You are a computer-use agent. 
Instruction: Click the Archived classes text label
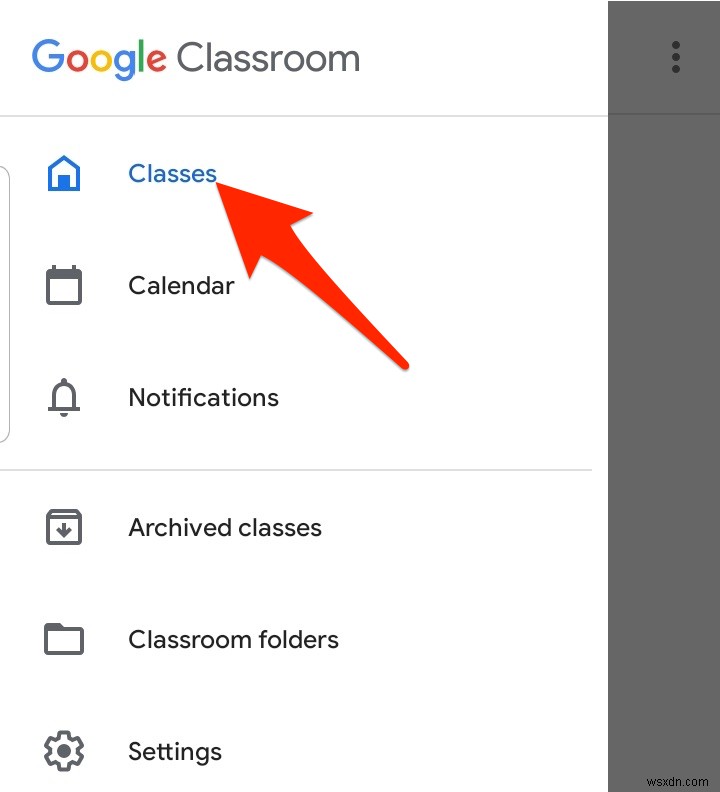[224, 527]
